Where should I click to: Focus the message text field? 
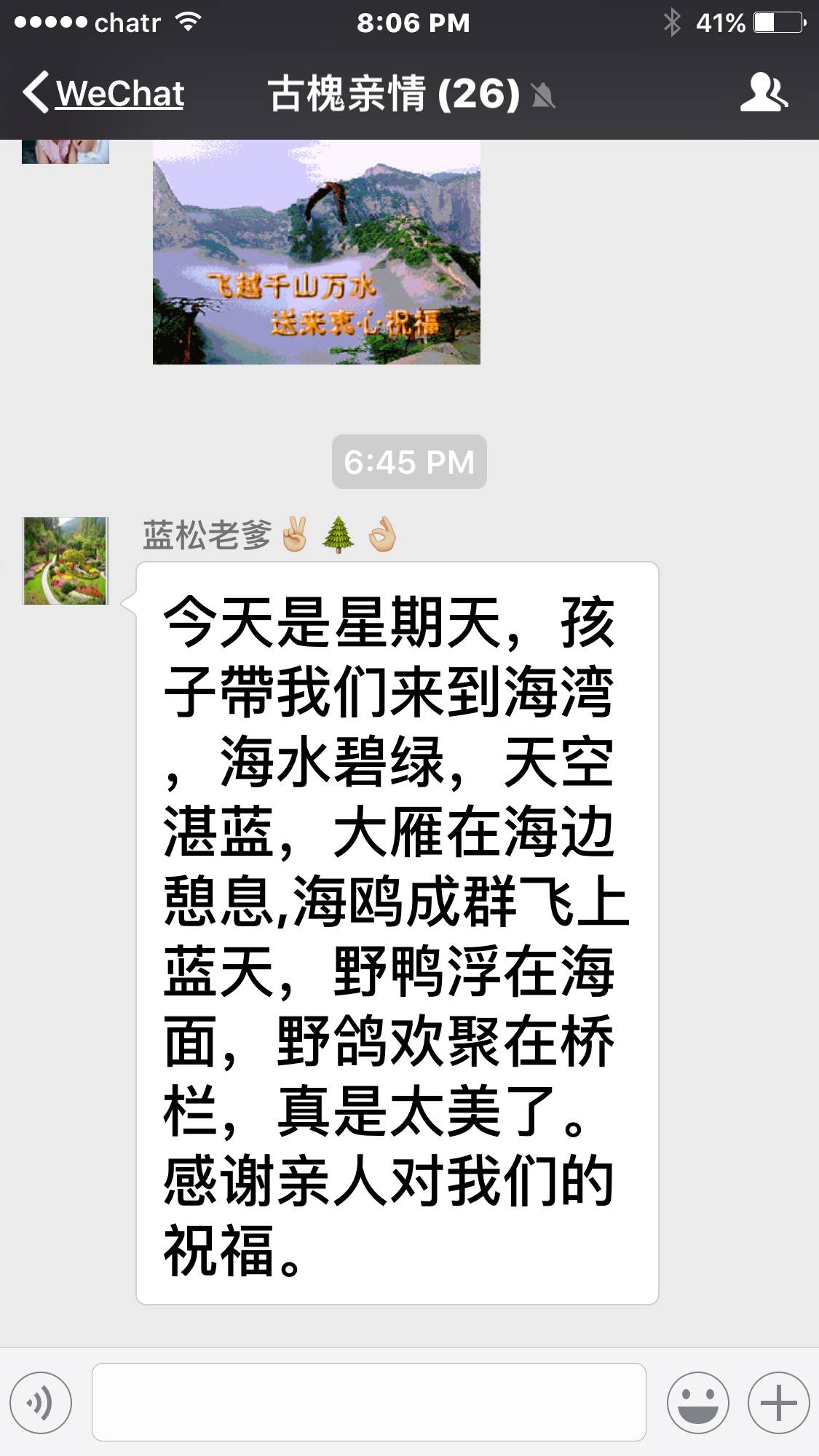tap(368, 1402)
